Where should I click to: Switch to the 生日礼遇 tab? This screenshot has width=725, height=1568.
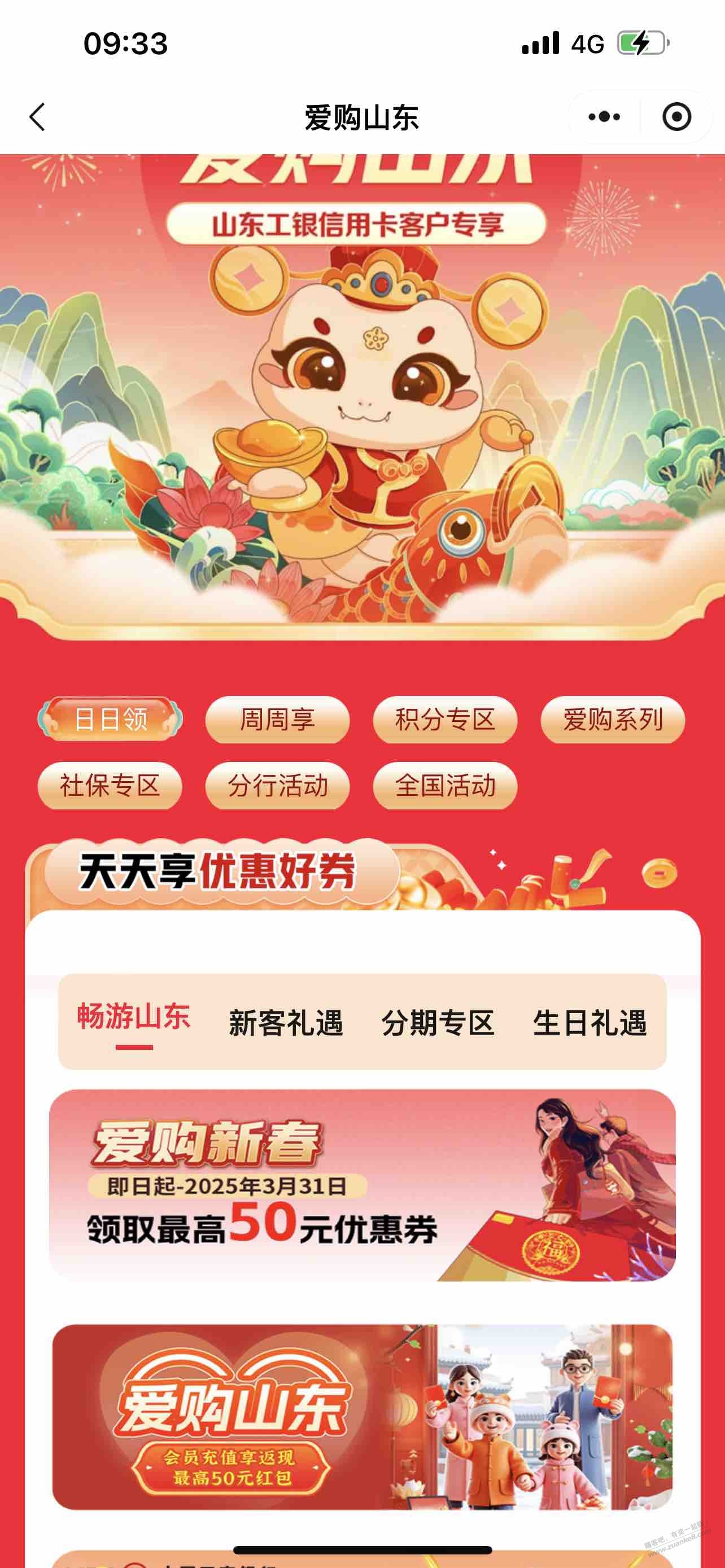(589, 1023)
